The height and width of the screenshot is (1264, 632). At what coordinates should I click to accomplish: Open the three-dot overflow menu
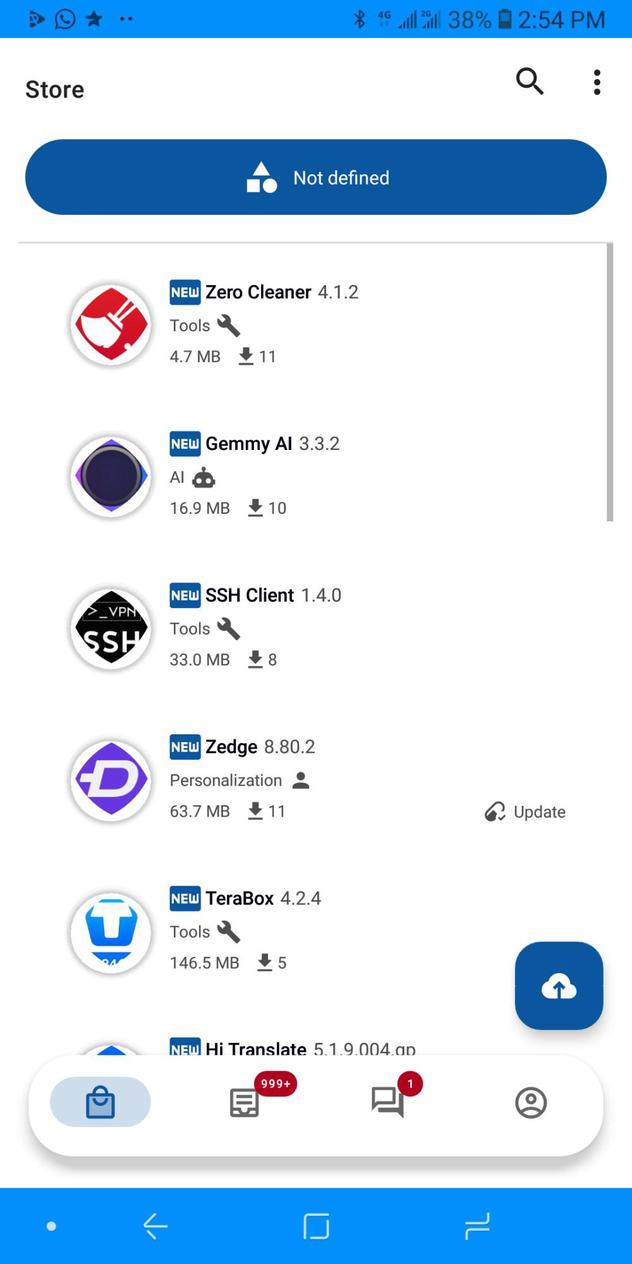(x=597, y=82)
